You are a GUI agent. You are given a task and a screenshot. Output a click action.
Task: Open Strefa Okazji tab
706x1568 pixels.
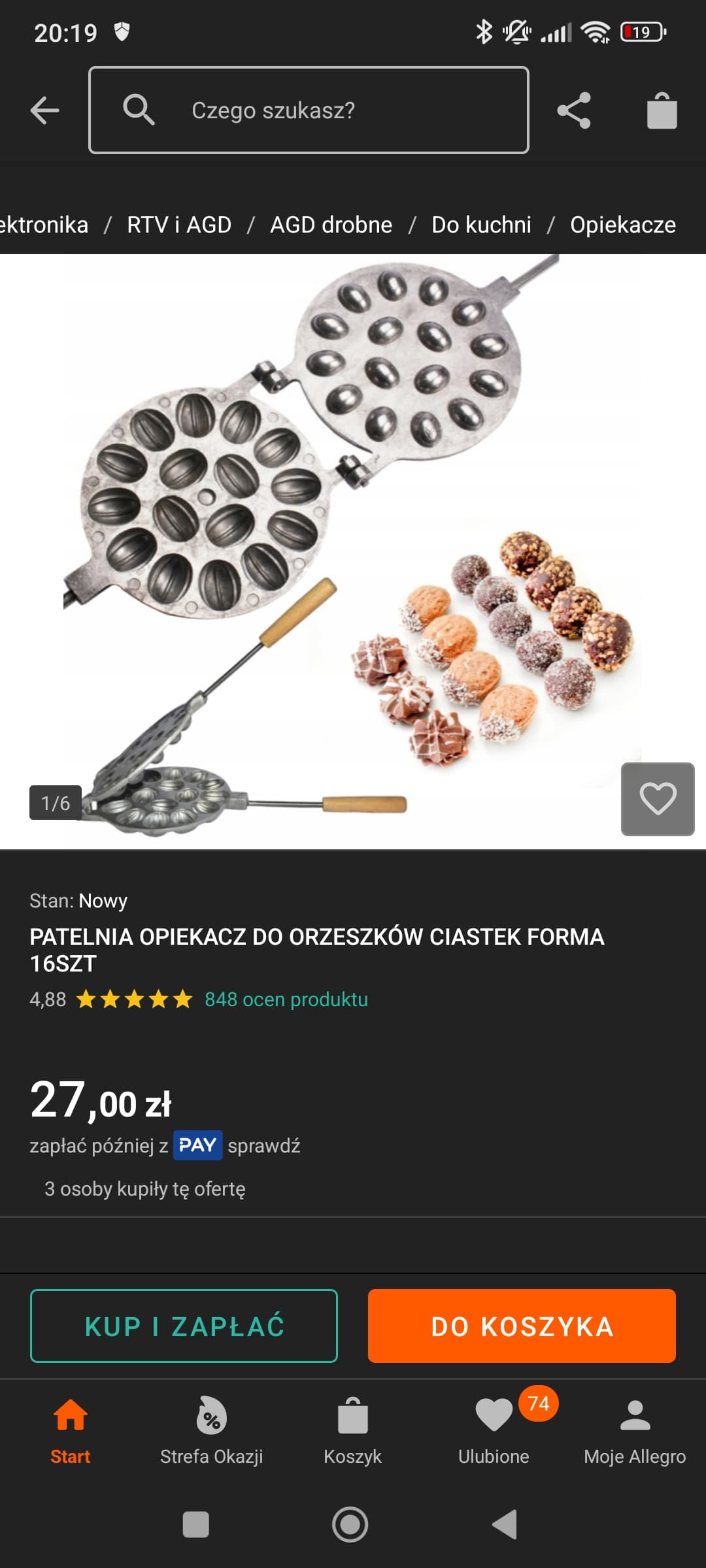pyautogui.click(x=212, y=1431)
